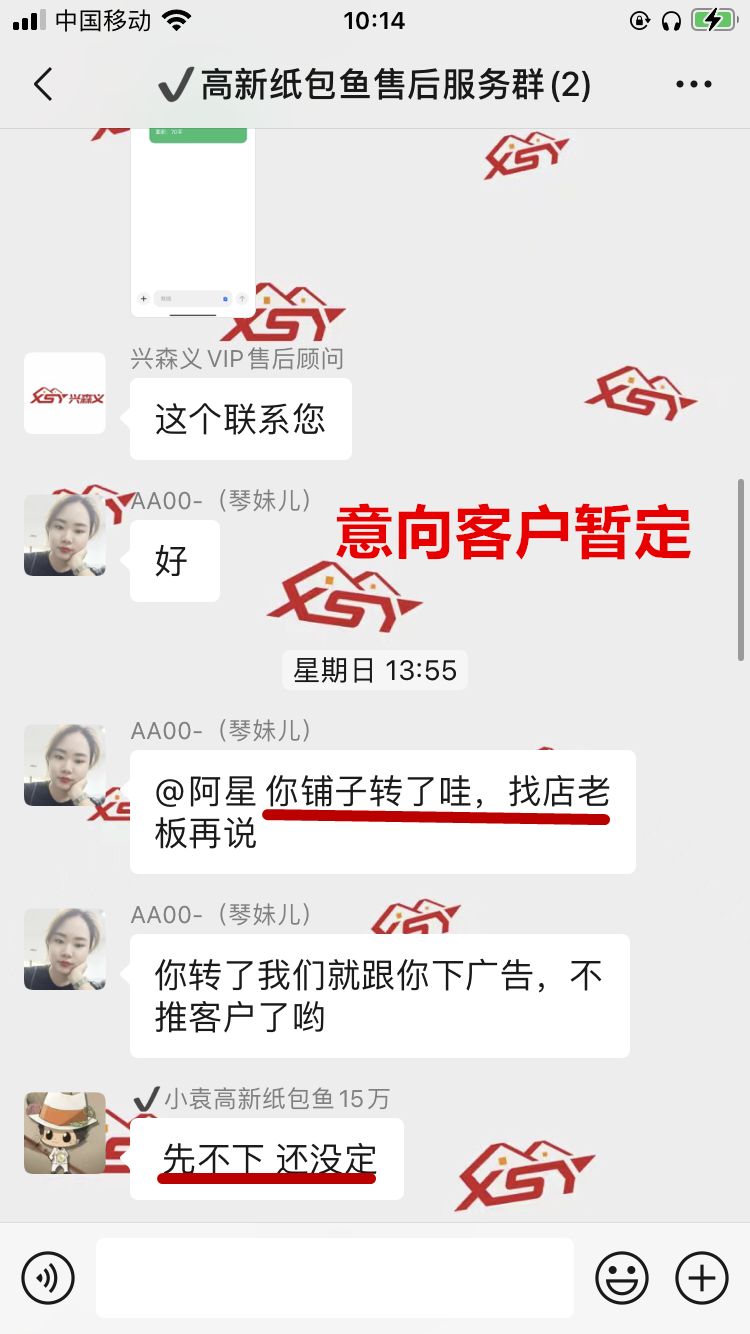Switch to voice message input
750x1334 pixels.
click(x=48, y=1277)
